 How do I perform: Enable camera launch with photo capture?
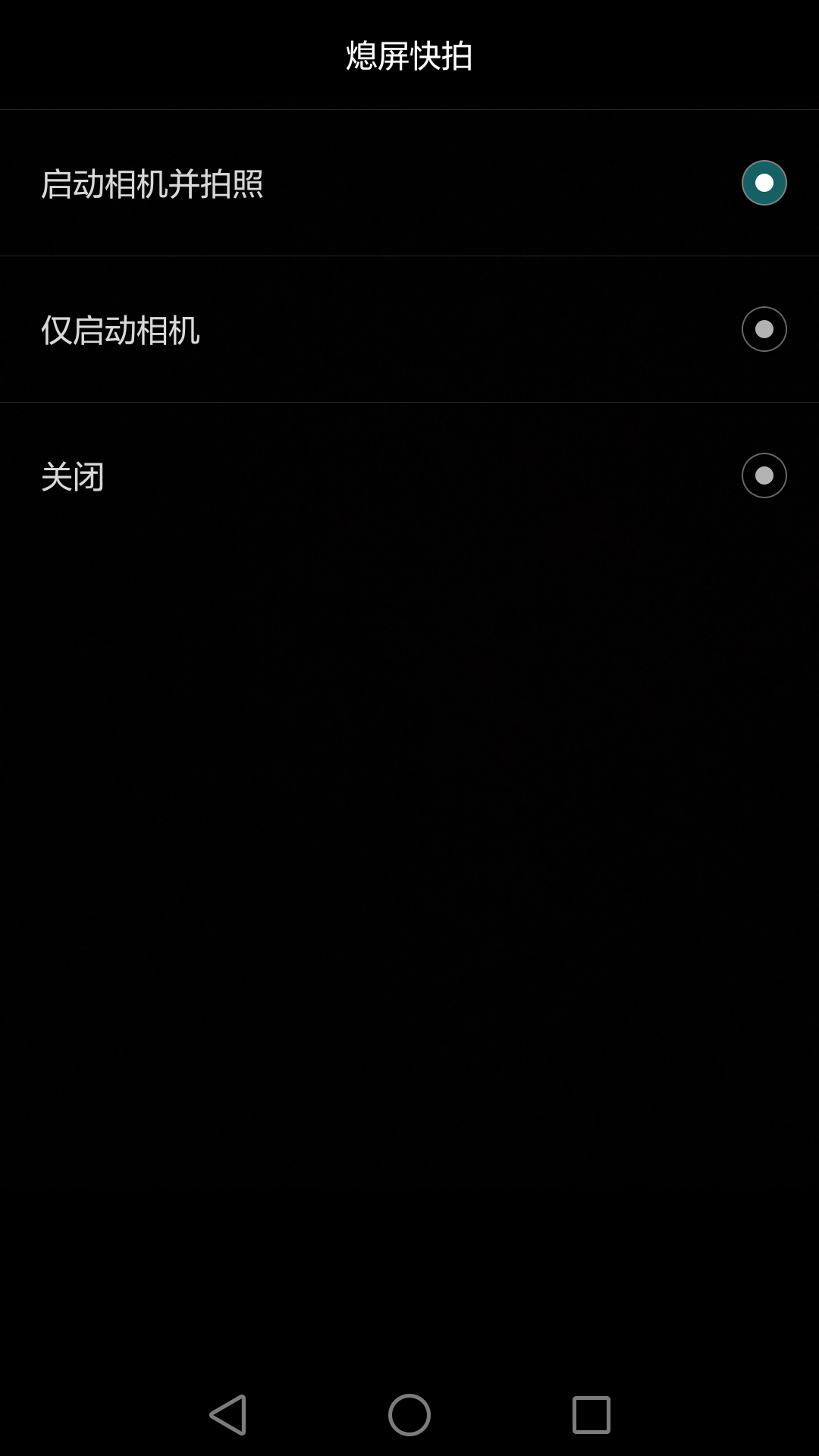pyautogui.click(x=303, y=182)
